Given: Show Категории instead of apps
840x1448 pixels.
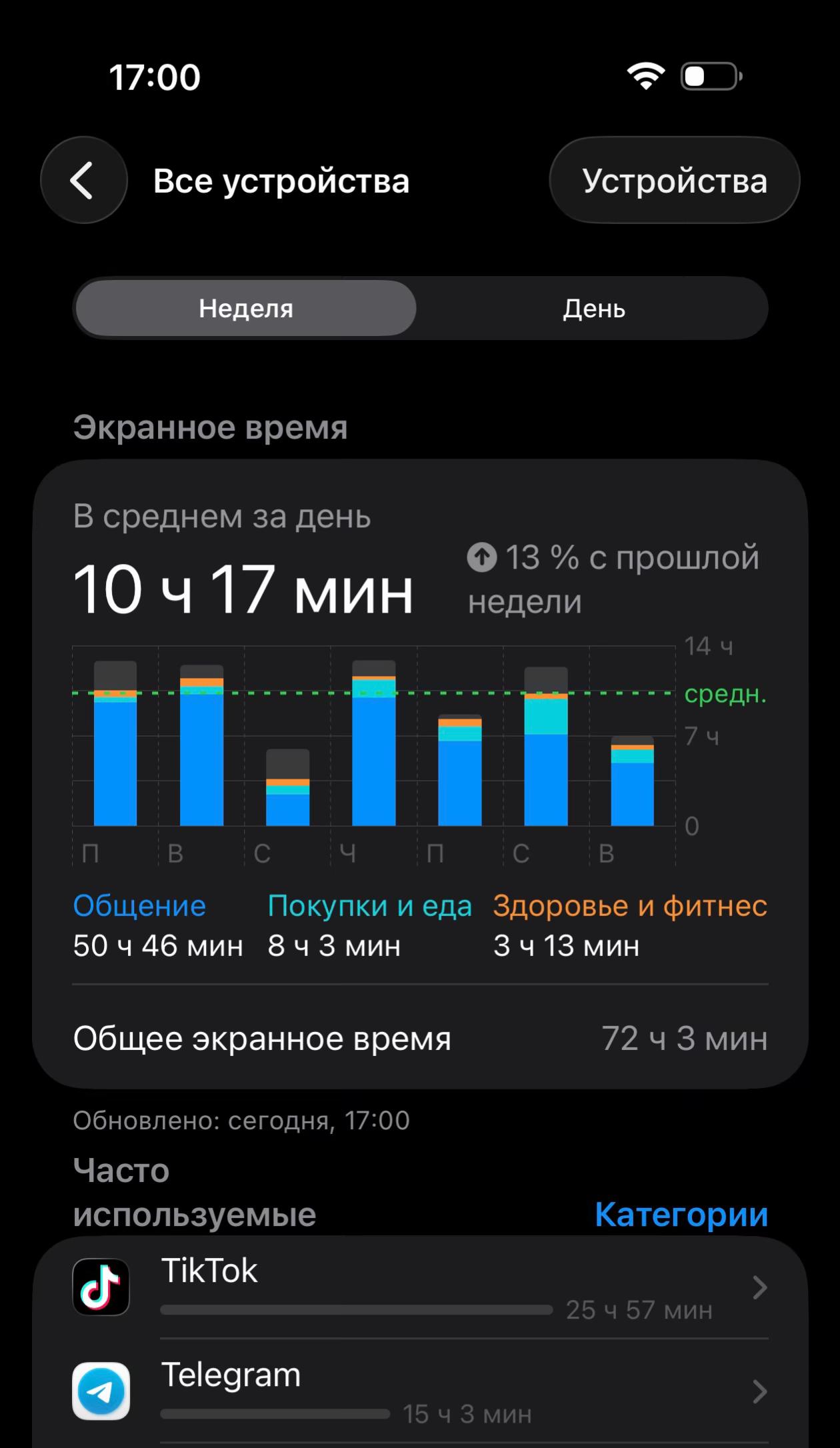Looking at the screenshot, I should click(x=681, y=1214).
